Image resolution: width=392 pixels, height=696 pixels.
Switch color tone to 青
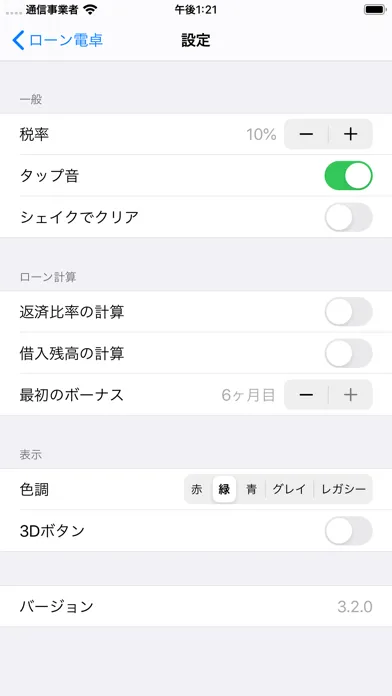[x=251, y=490]
